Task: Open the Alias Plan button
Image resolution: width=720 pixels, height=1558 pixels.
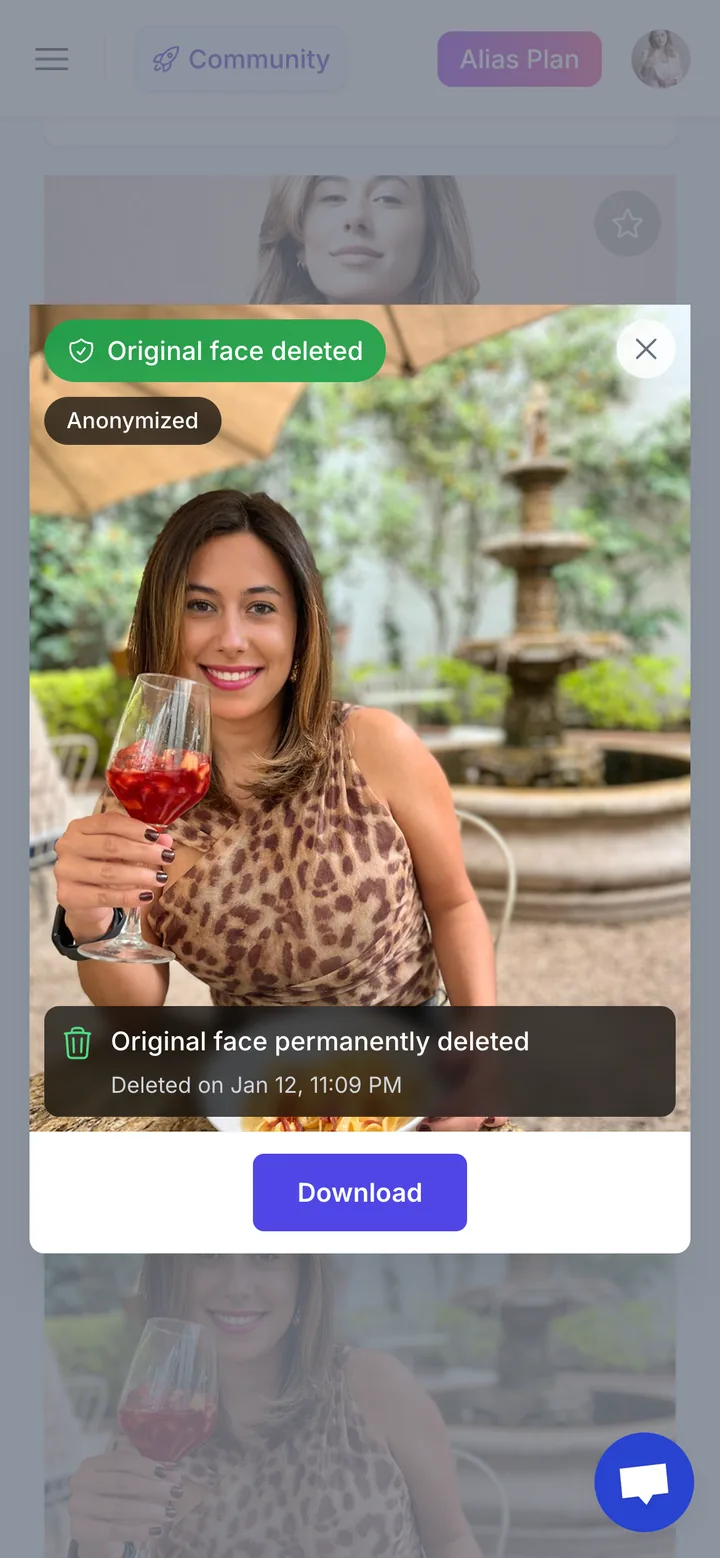Action: pyautogui.click(x=519, y=59)
